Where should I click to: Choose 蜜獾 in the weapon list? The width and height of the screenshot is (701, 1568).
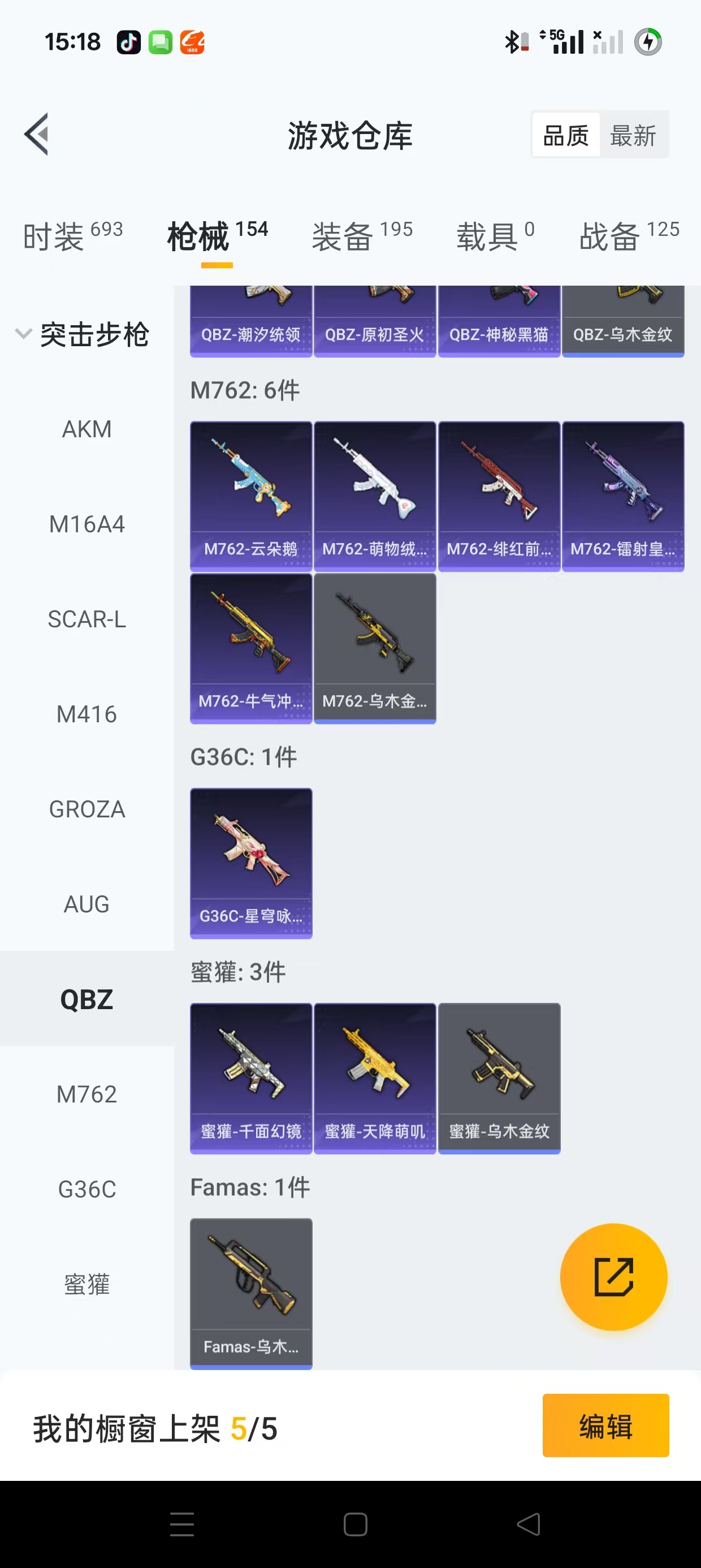click(x=86, y=1283)
